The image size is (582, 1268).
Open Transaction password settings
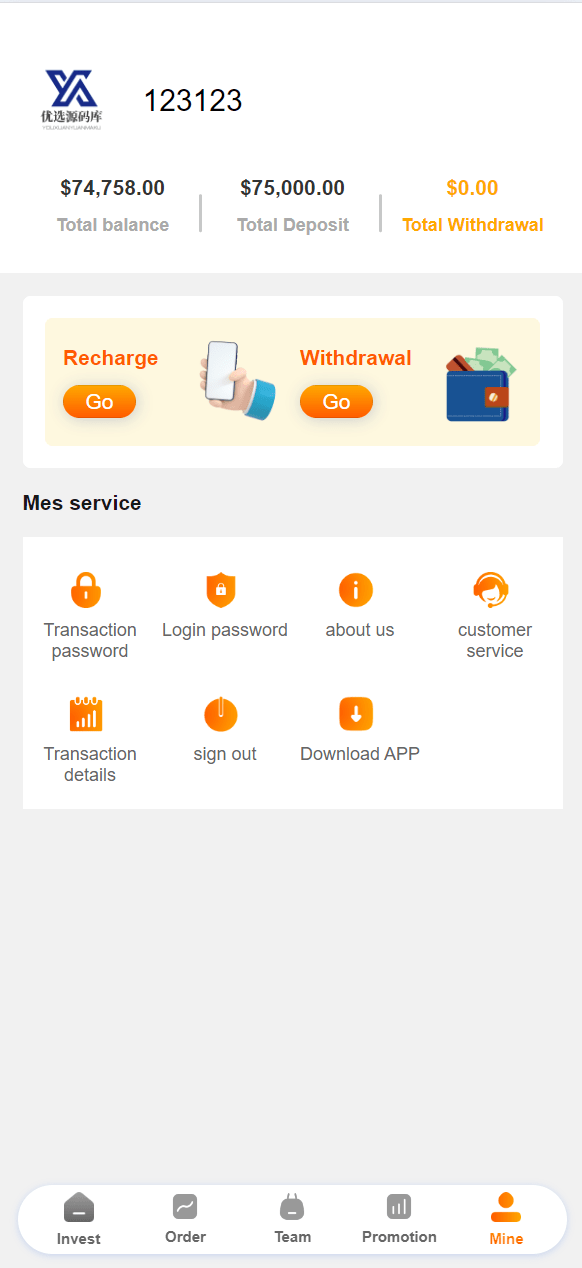click(x=90, y=615)
